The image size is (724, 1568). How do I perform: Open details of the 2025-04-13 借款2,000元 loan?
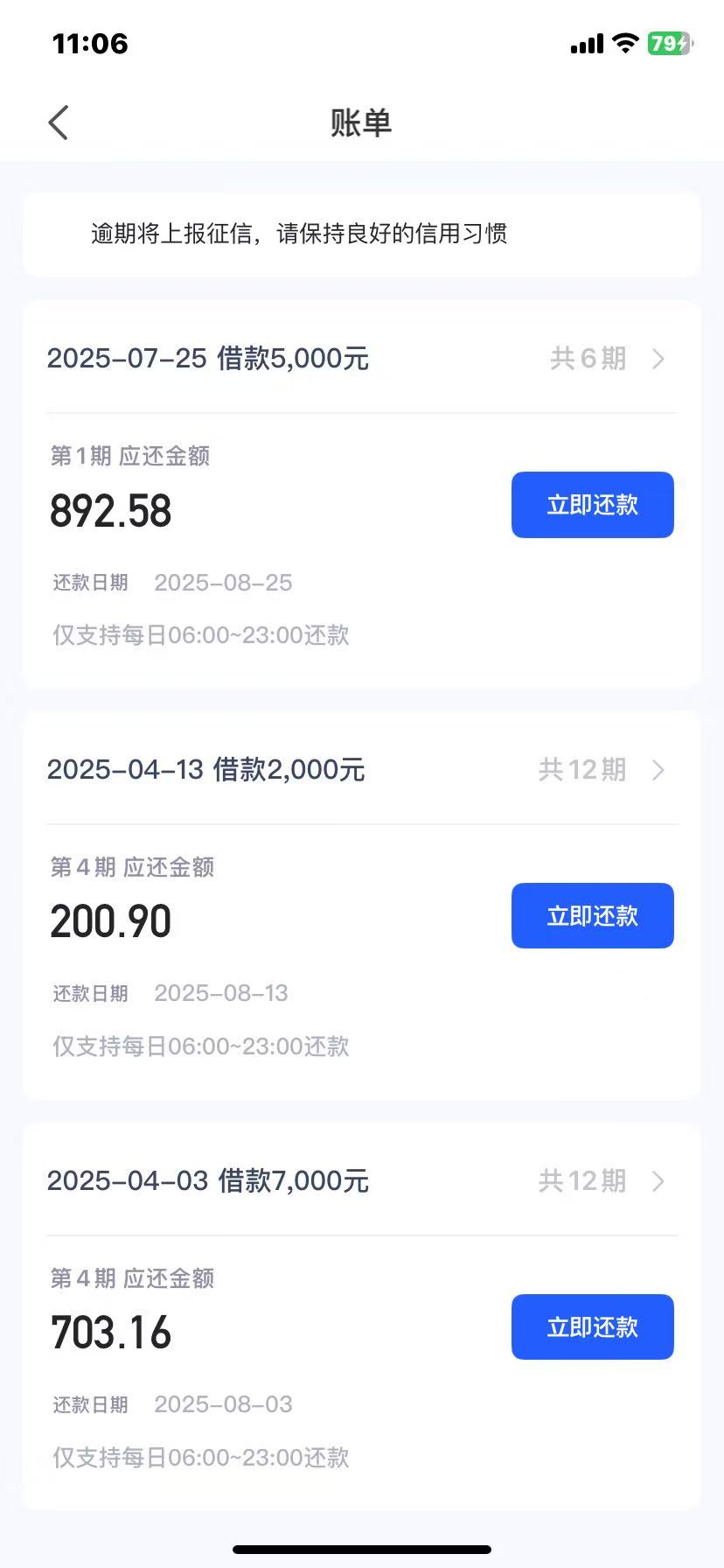361,769
